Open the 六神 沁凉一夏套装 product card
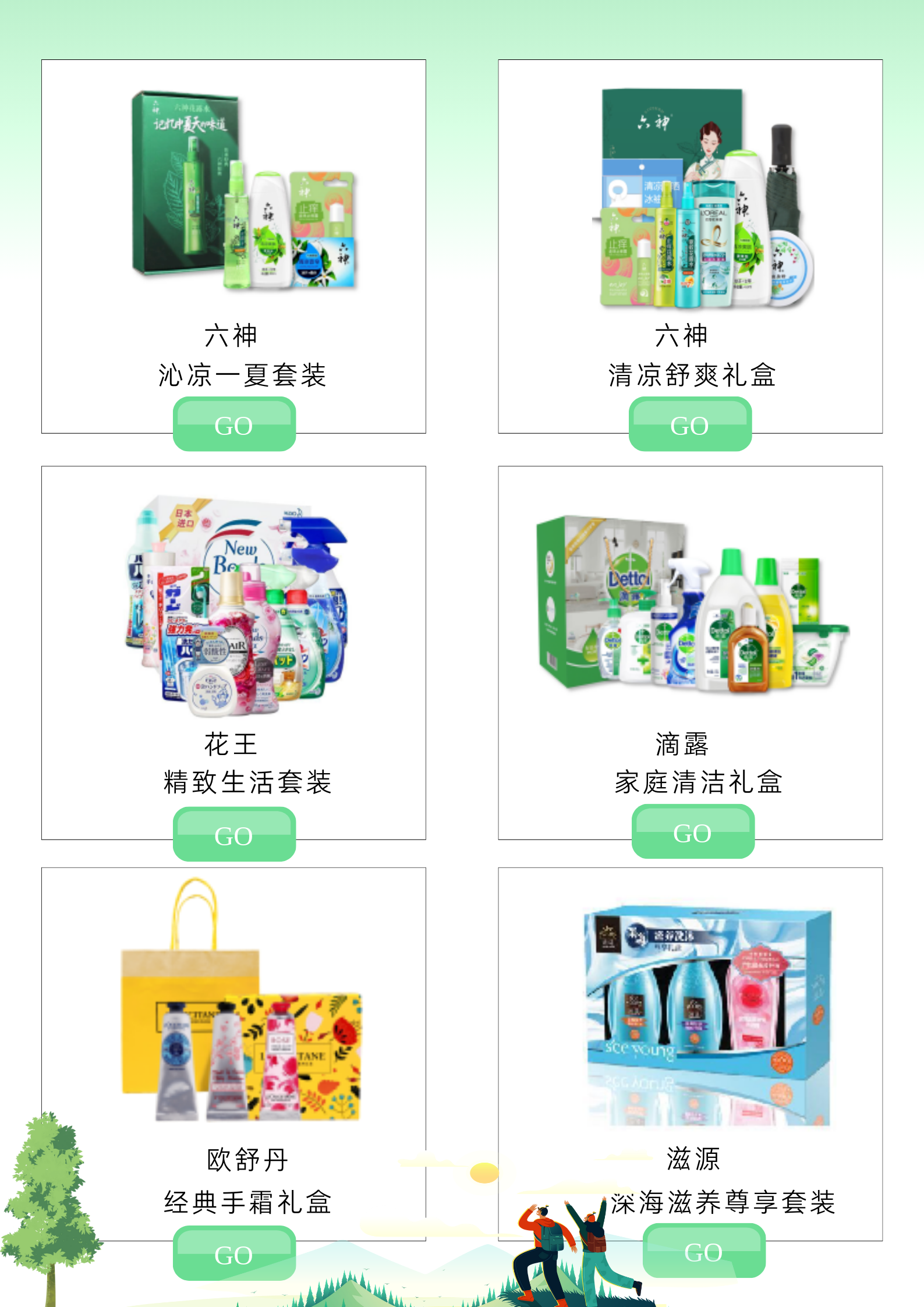 [x=233, y=233]
